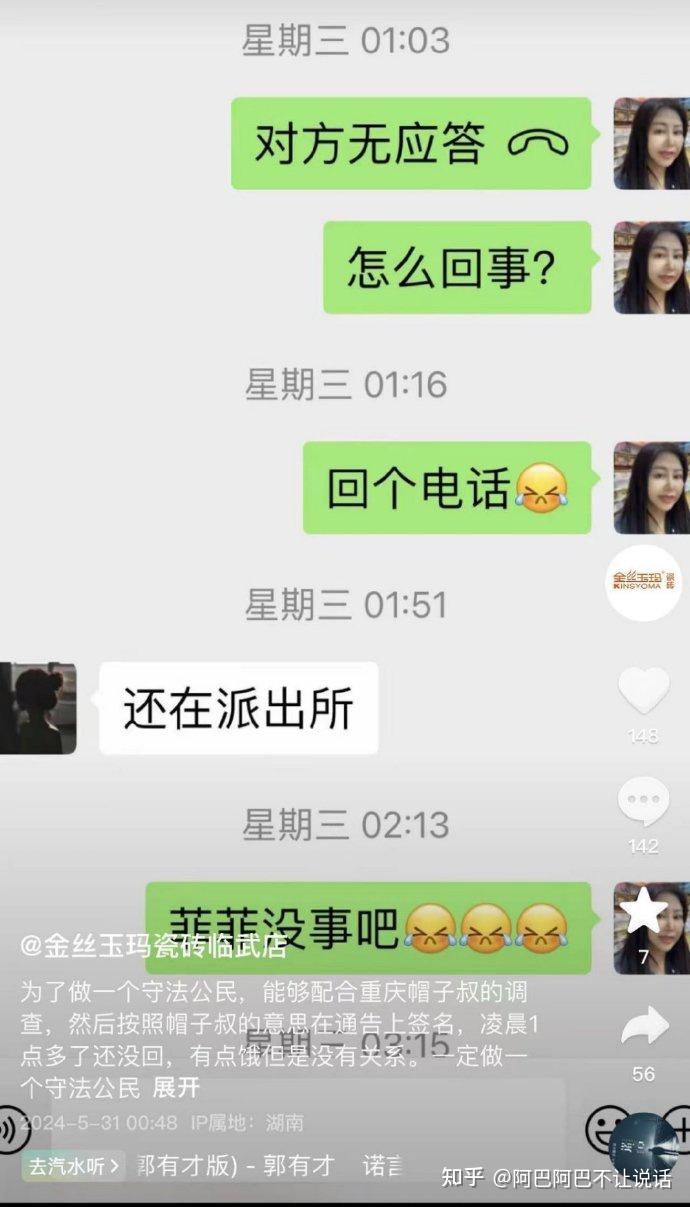690x1207 pixels.
Task: Open the comments with 142 replies
Action: [x=643, y=802]
